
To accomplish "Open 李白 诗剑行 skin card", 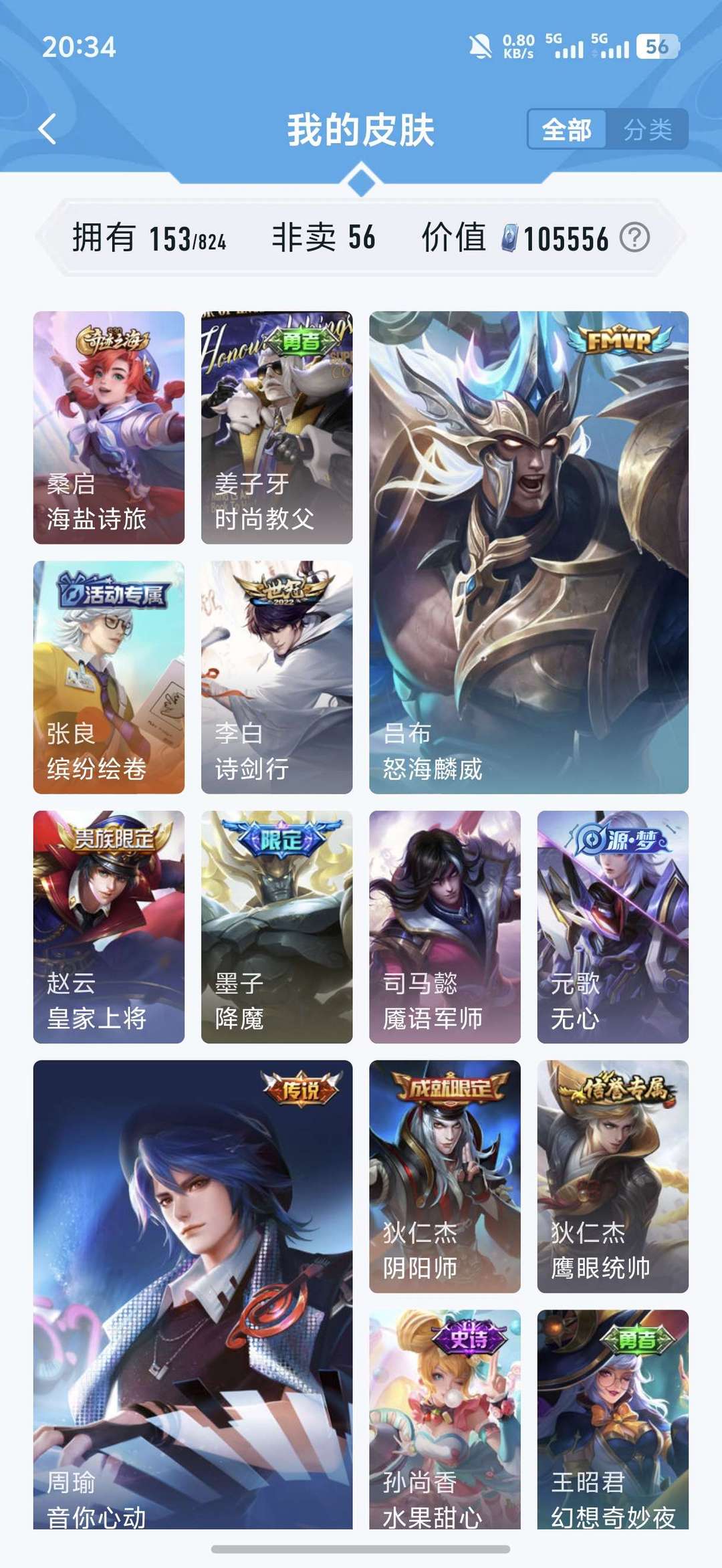I will pos(277,677).
